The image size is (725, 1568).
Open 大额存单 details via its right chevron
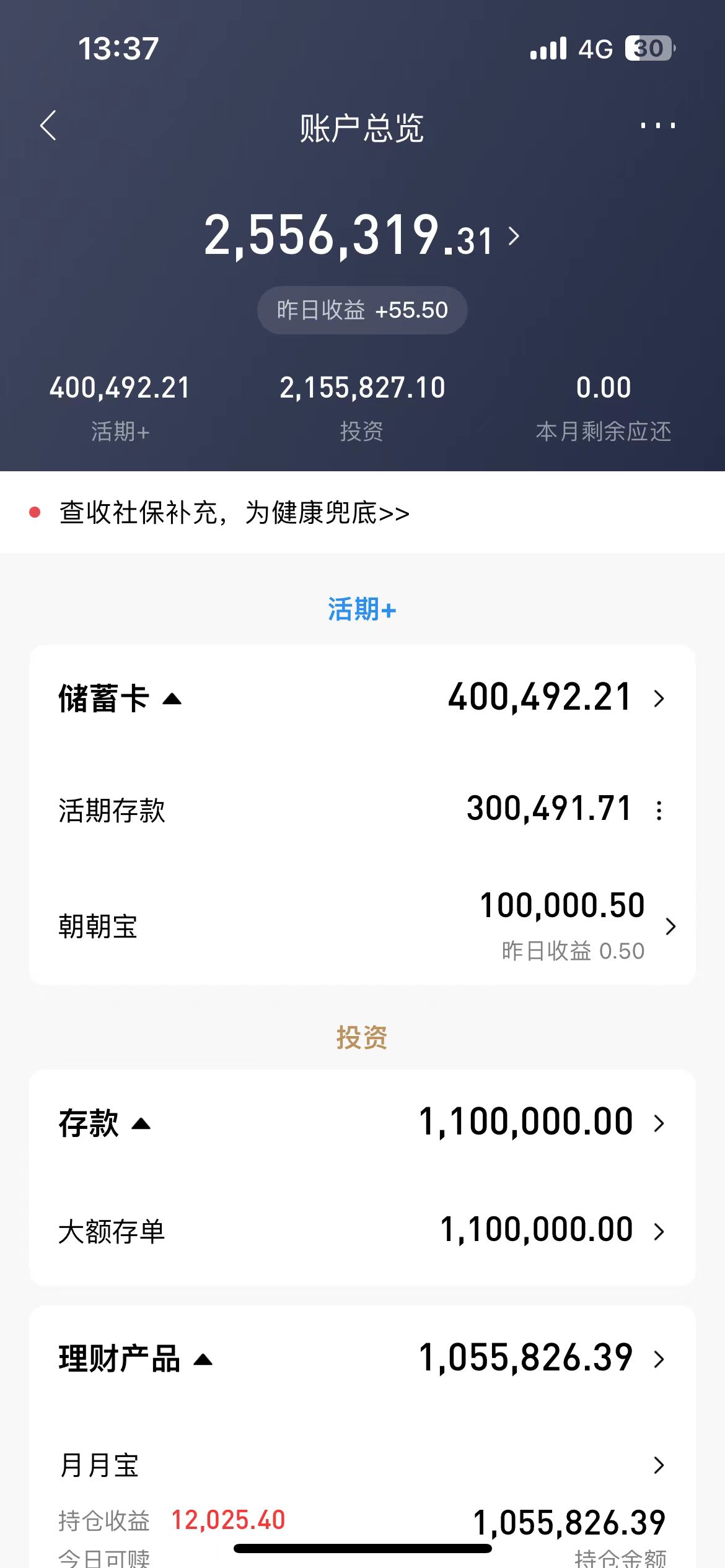(x=659, y=1230)
